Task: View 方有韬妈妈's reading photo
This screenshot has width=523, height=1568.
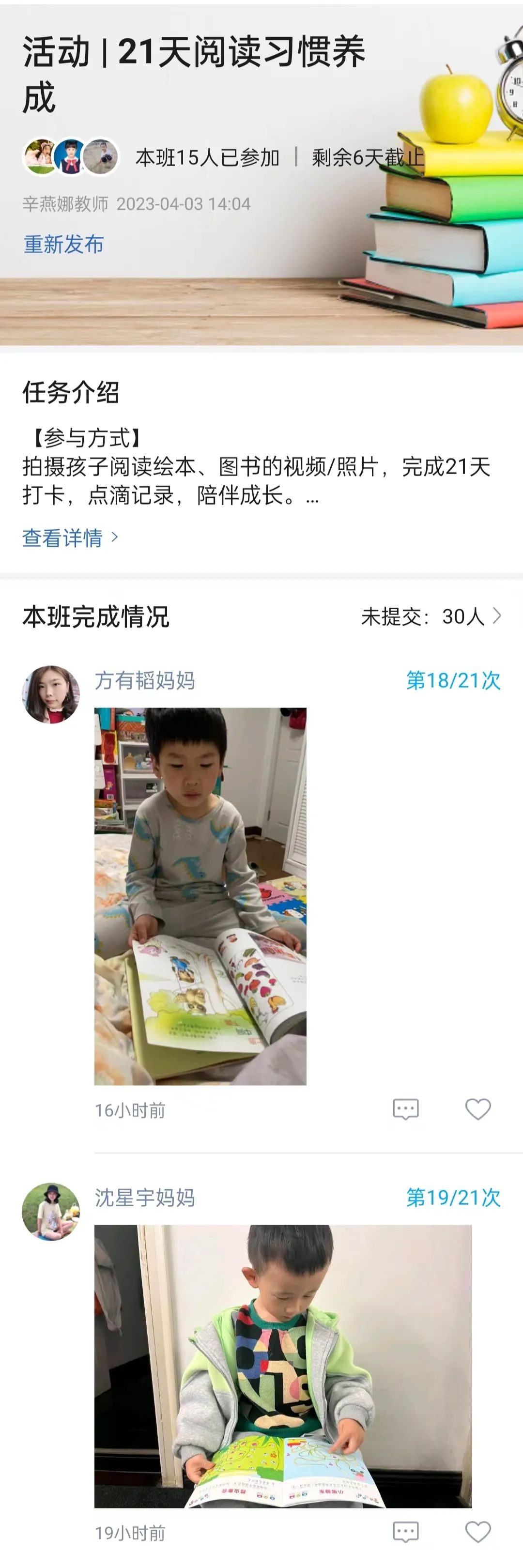Action: tap(200, 895)
